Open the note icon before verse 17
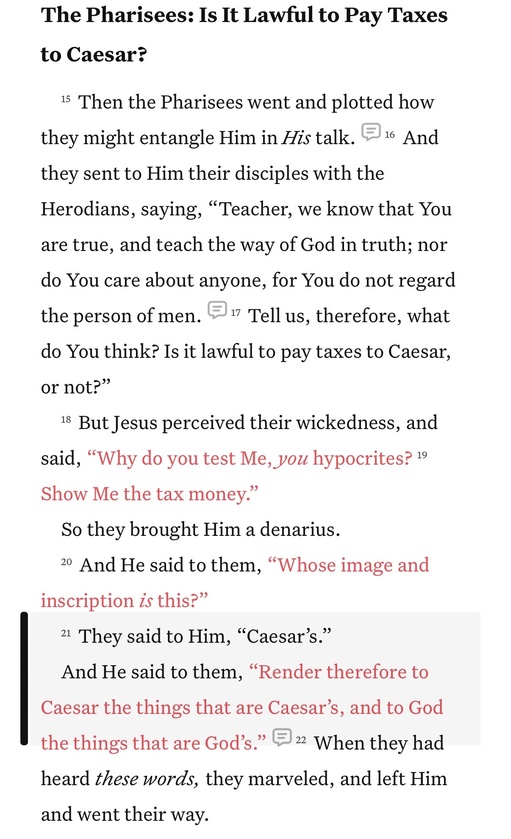511x839 pixels. click(x=217, y=310)
